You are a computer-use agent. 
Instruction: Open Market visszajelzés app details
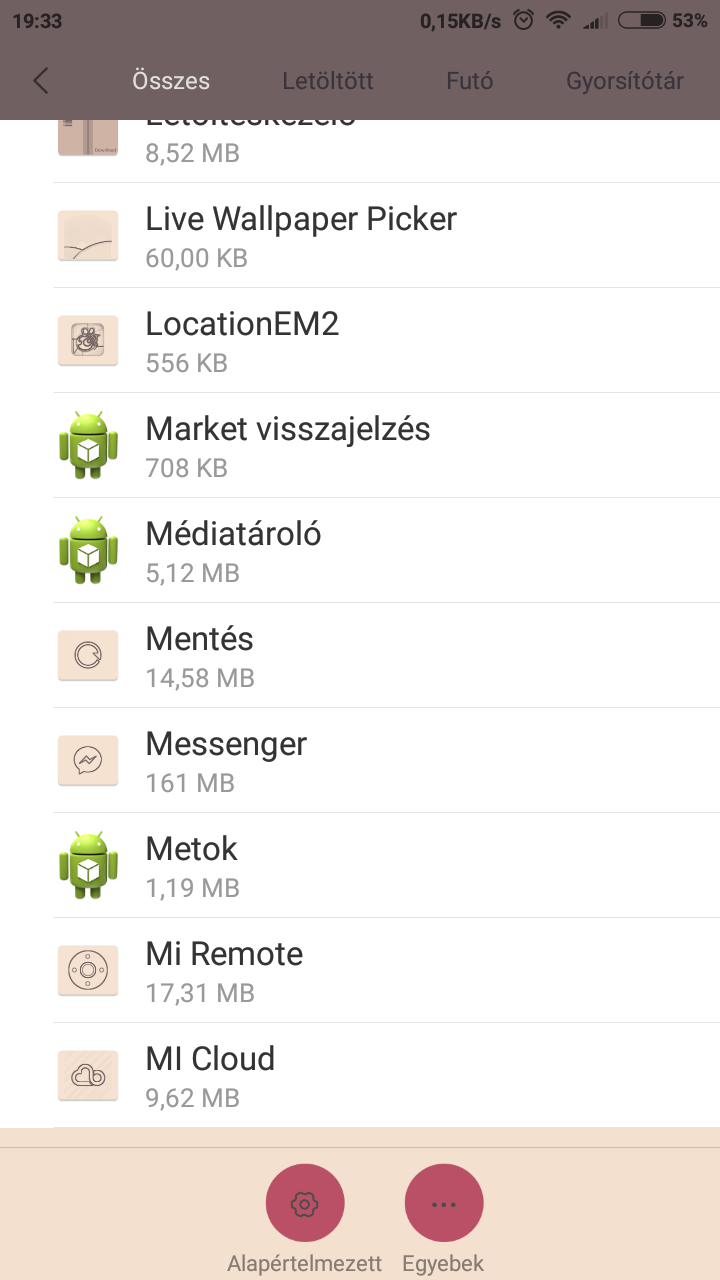(x=360, y=446)
